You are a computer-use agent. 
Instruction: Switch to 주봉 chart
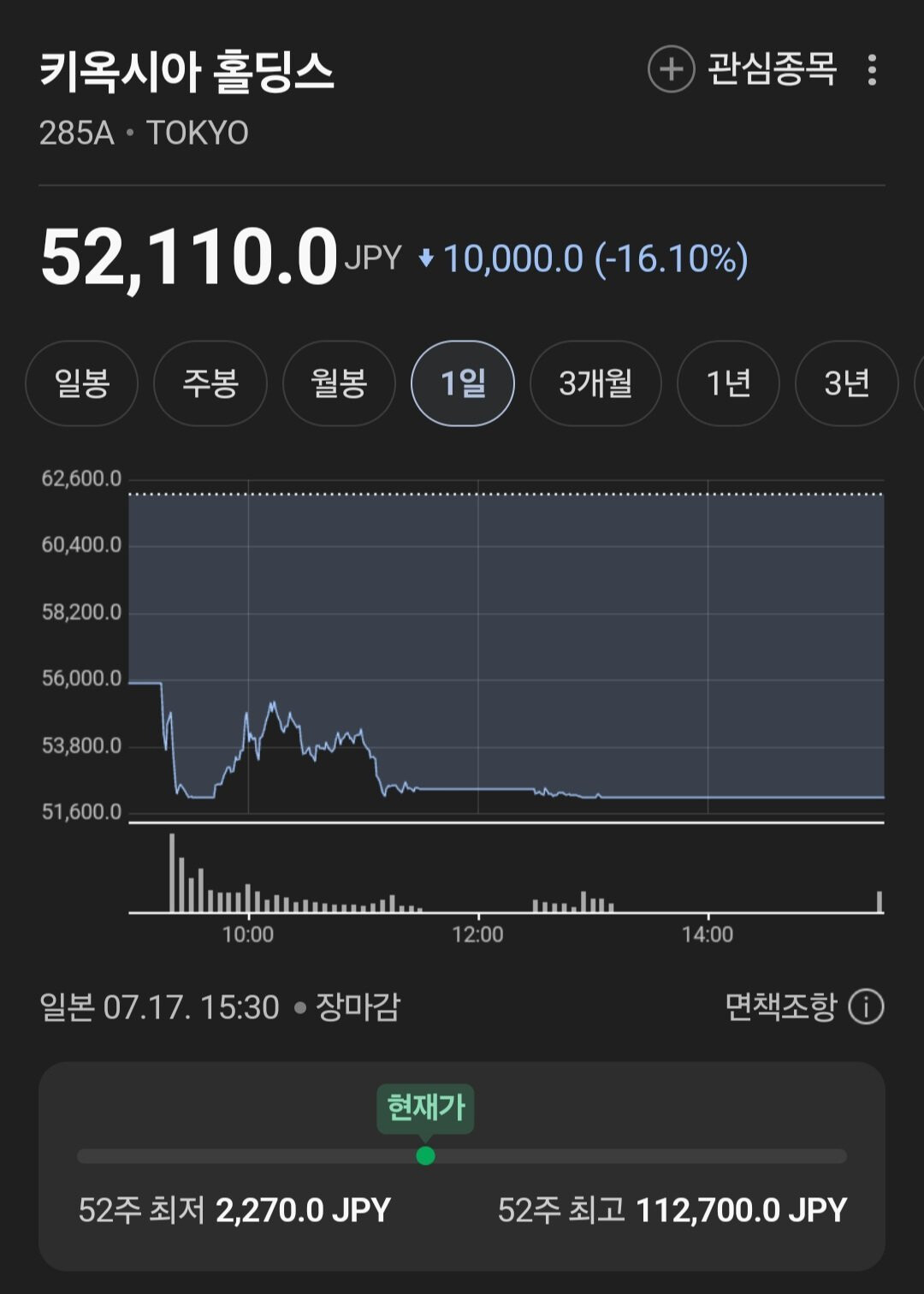[x=210, y=383]
